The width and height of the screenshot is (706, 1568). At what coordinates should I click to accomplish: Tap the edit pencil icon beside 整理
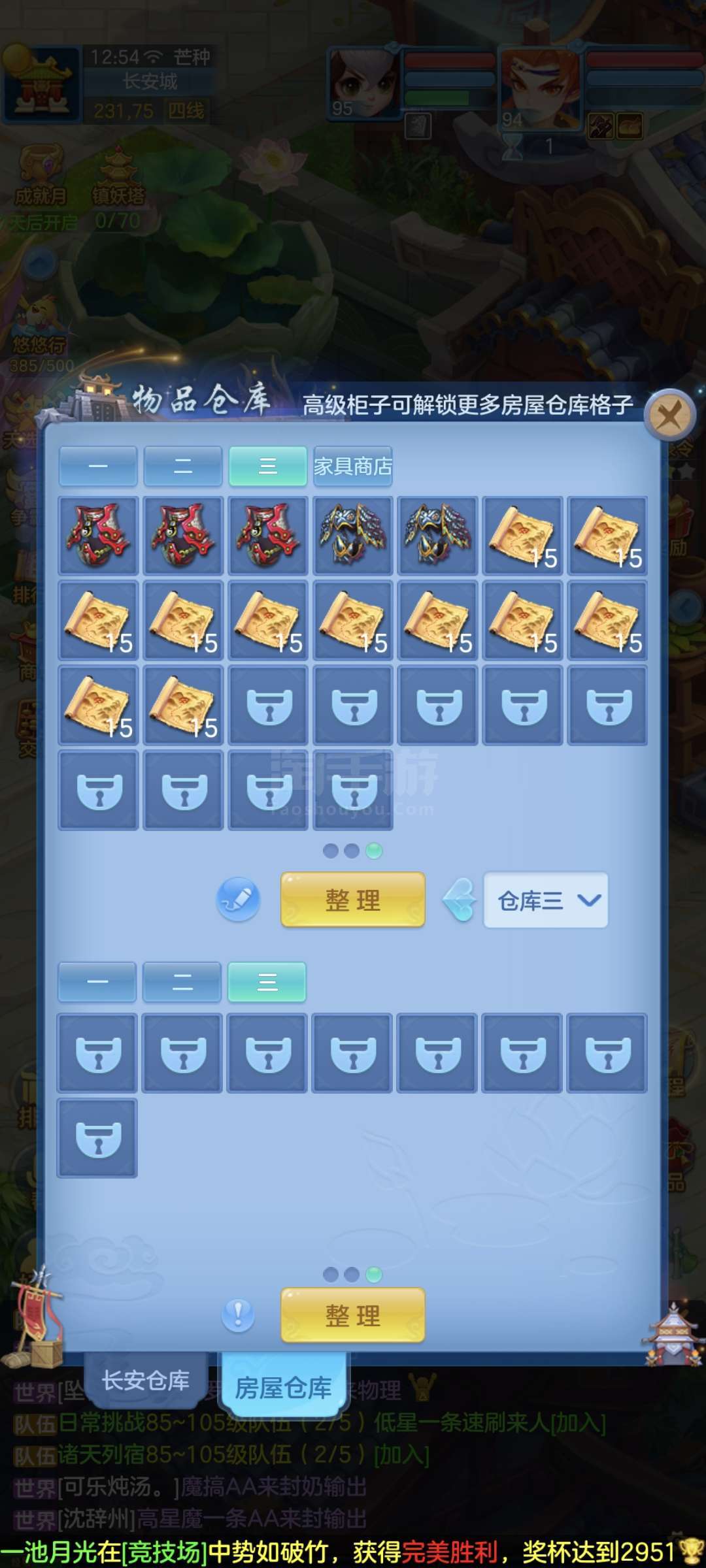[x=239, y=900]
